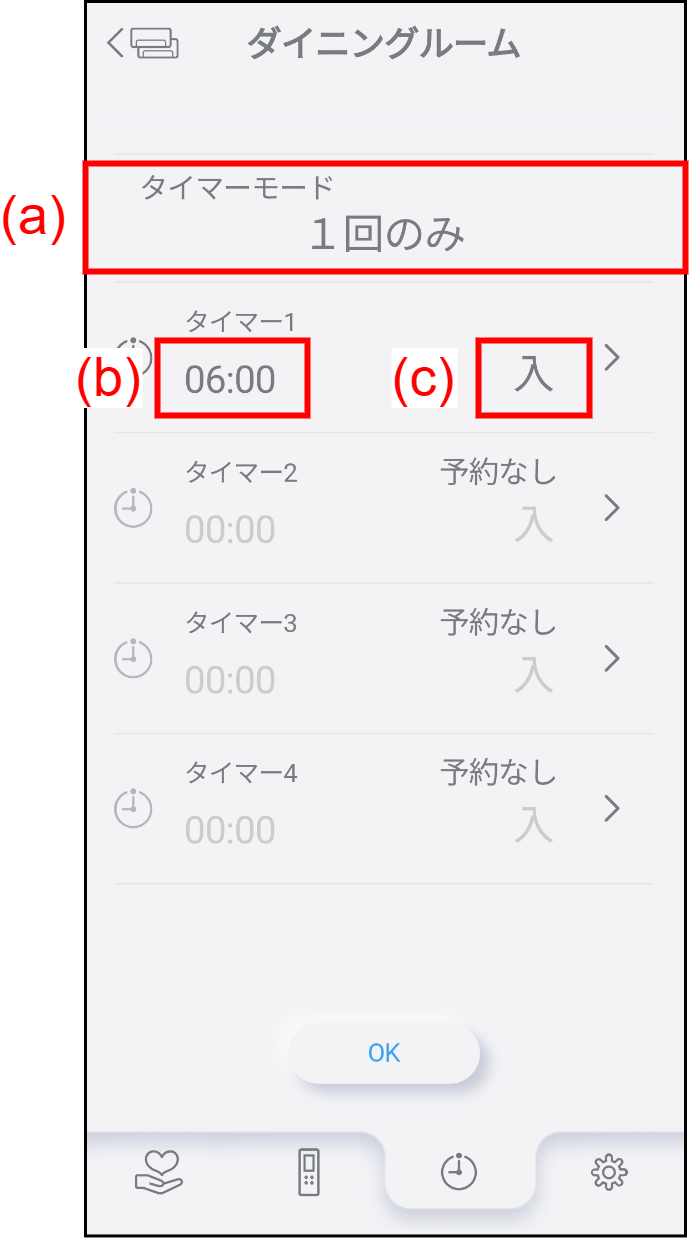Open タイマー4 settings

612,808
